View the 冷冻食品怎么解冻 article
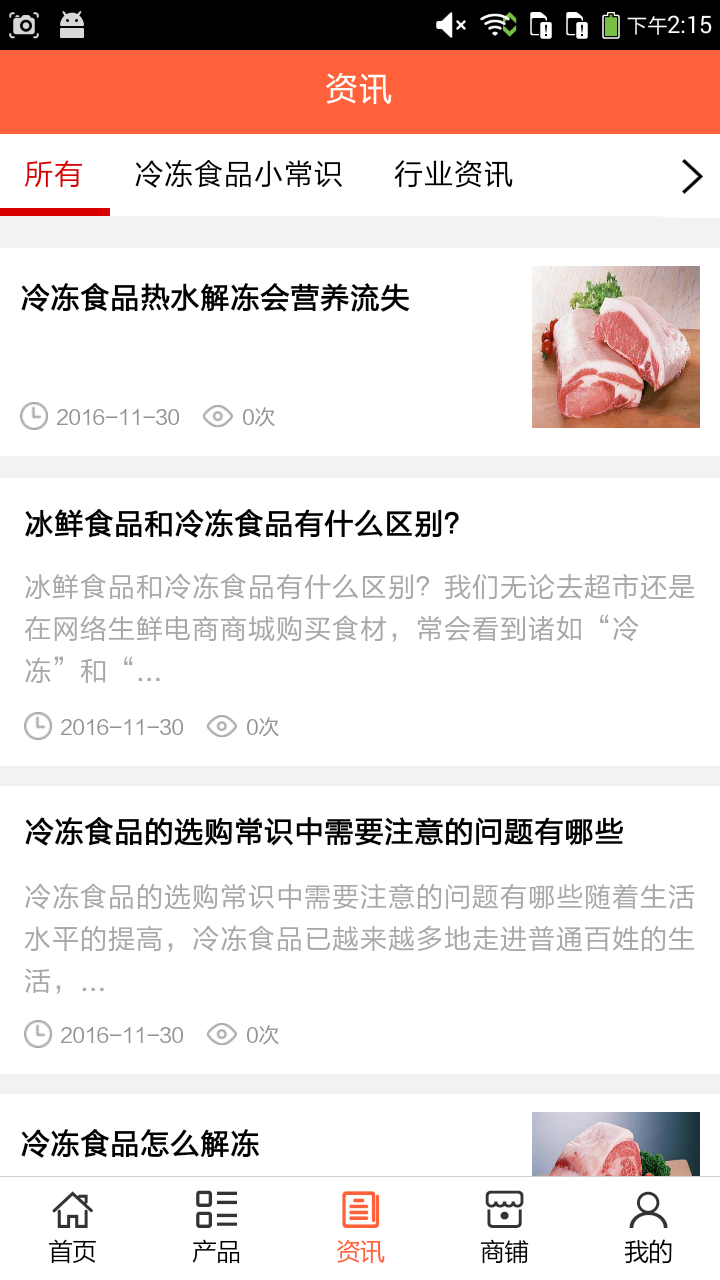Screen dimensions: 720x1280 pyautogui.click(x=140, y=1143)
